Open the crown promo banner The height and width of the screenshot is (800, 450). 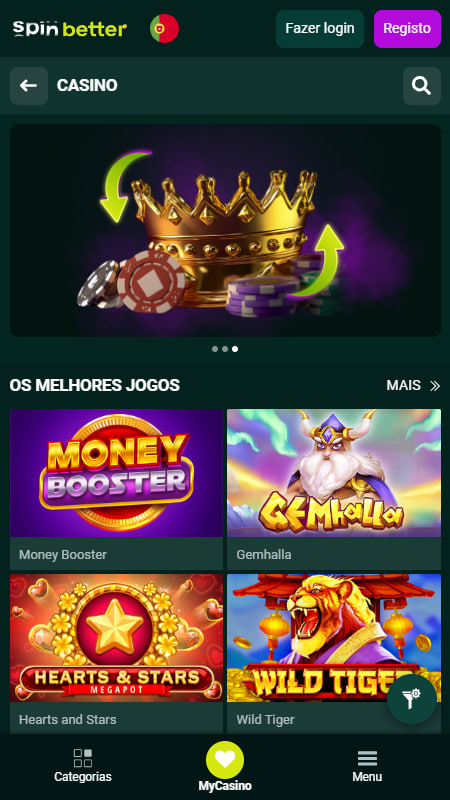pos(225,230)
